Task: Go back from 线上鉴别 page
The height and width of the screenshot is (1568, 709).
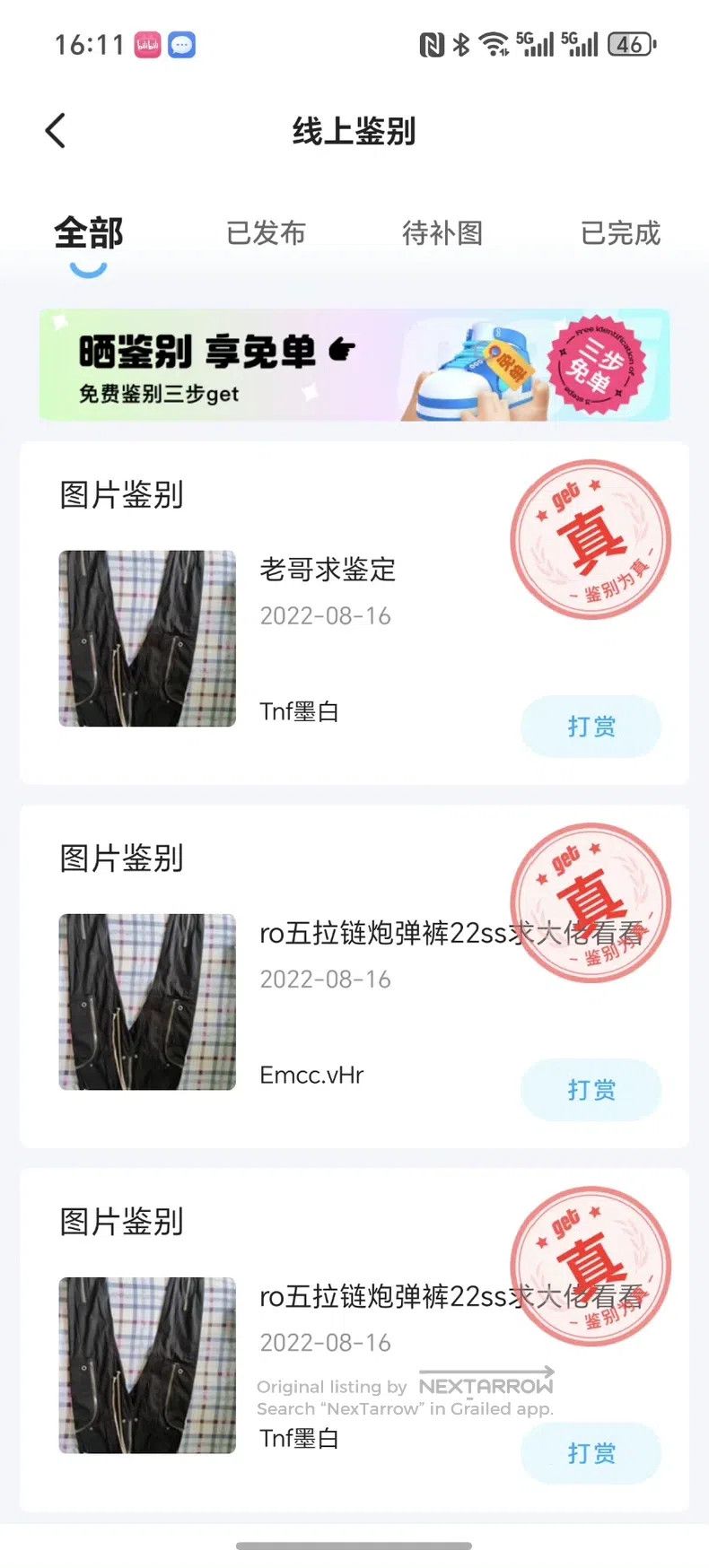Action: pyautogui.click(x=56, y=131)
